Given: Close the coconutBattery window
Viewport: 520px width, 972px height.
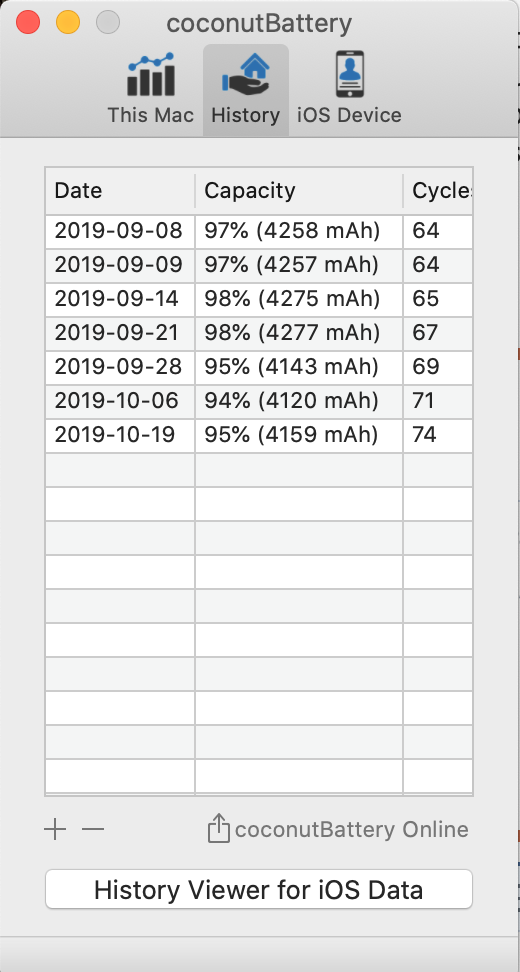Looking at the screenshot, I should click(x=28, y=23).
